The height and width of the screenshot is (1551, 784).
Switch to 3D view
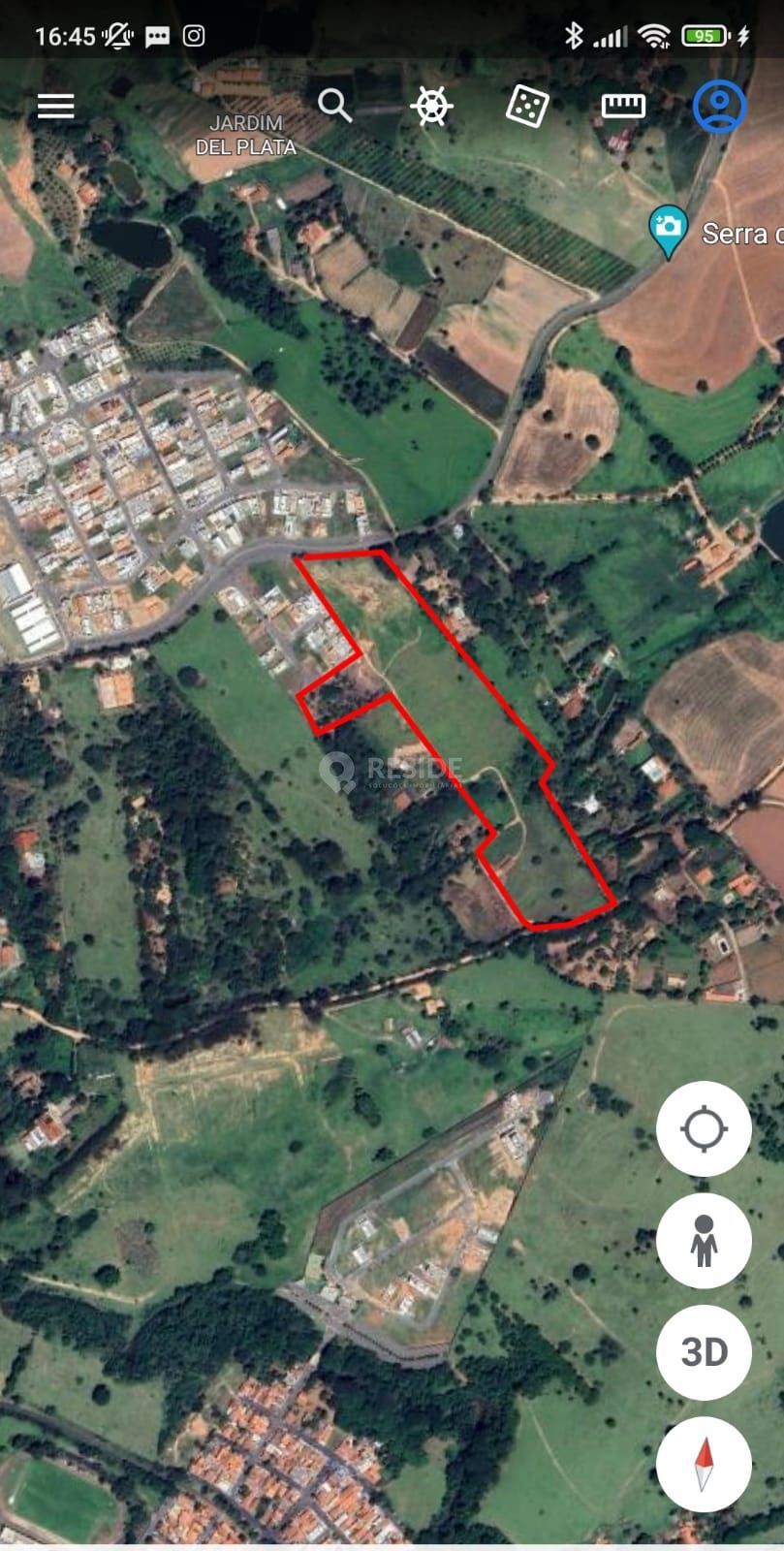pos(704,1351)
